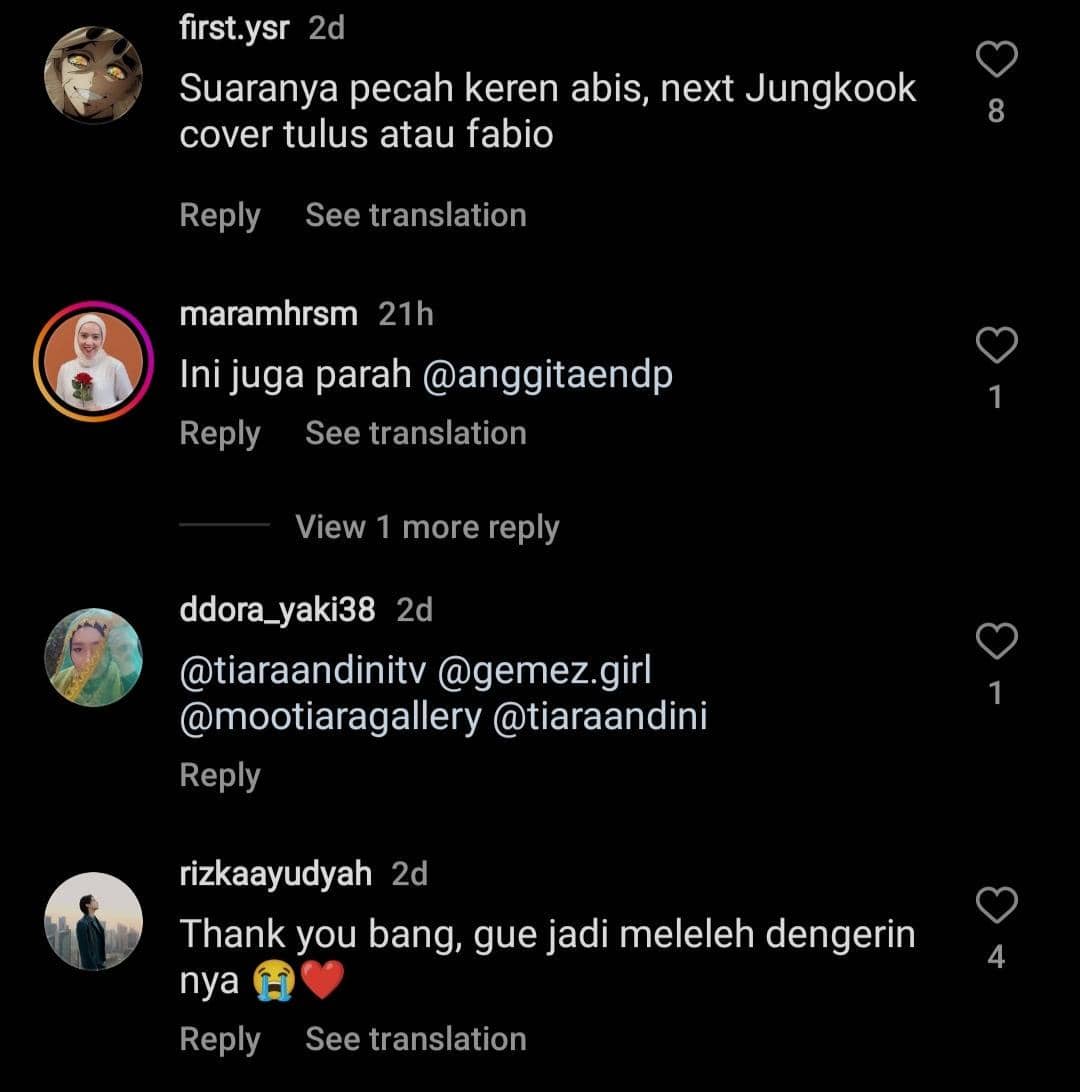Reply to maramhrsm's comment
The height and width of the screenshot is (1092, 1080).
220,433
